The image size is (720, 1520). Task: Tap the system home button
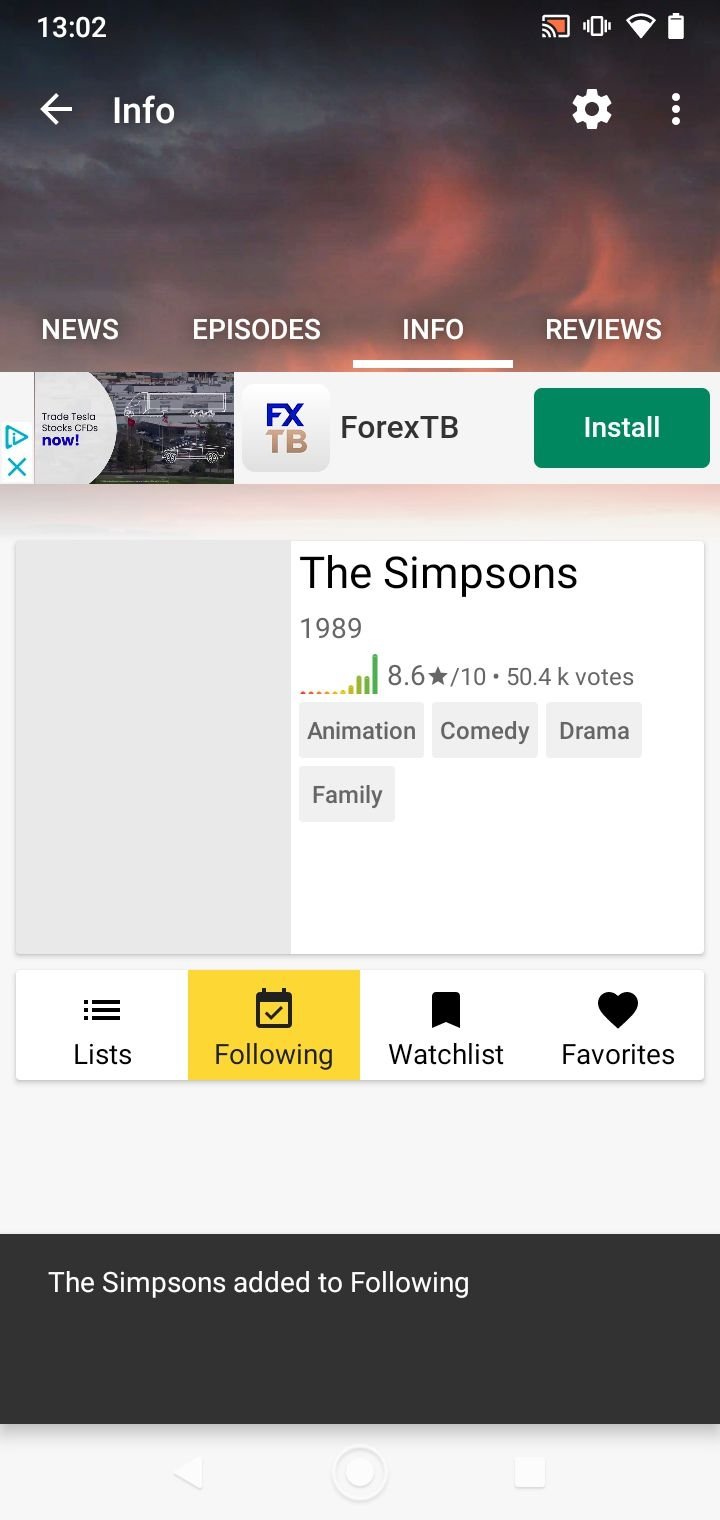coord(359,1472)
